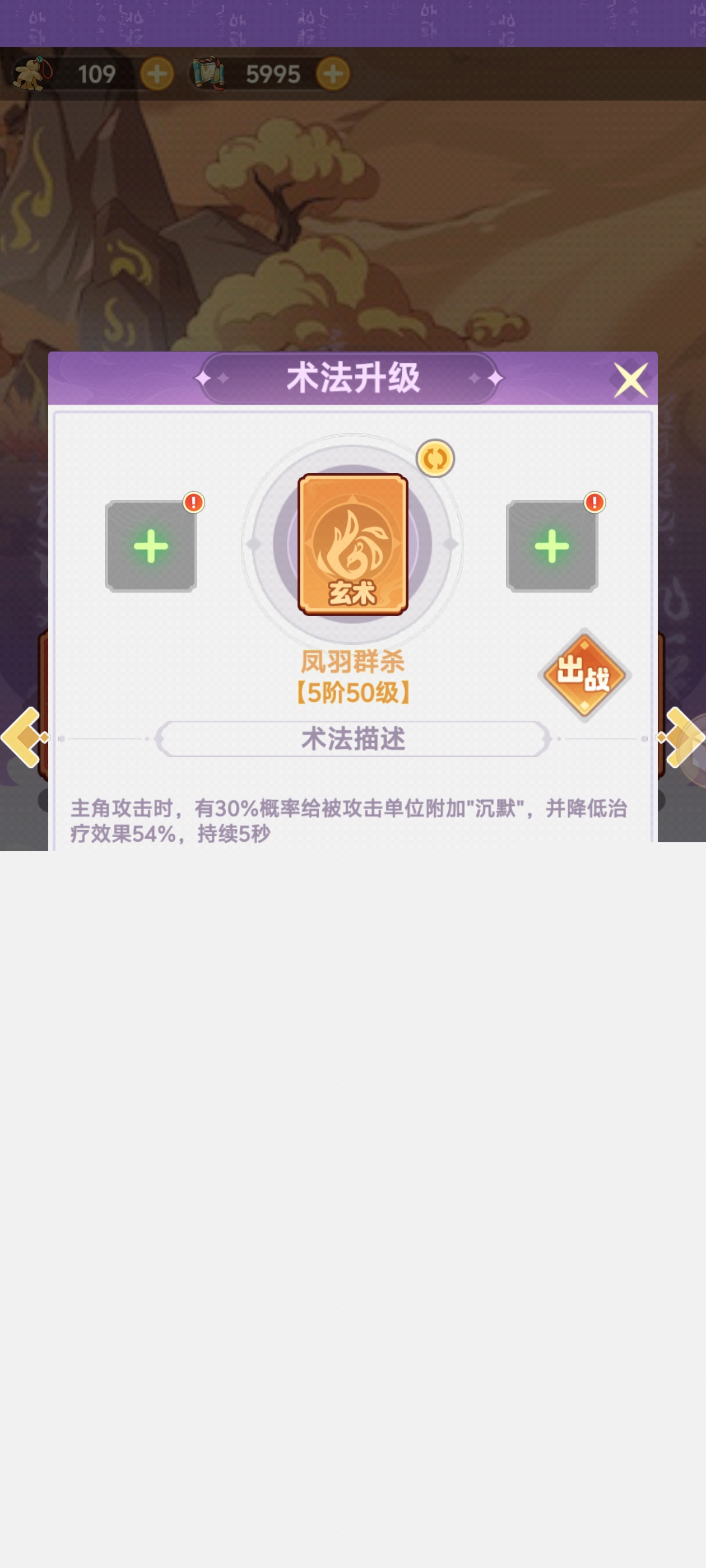Add material to the left empty slot
Viewport: 706px width, 1568px height.
tap(151, 546)
